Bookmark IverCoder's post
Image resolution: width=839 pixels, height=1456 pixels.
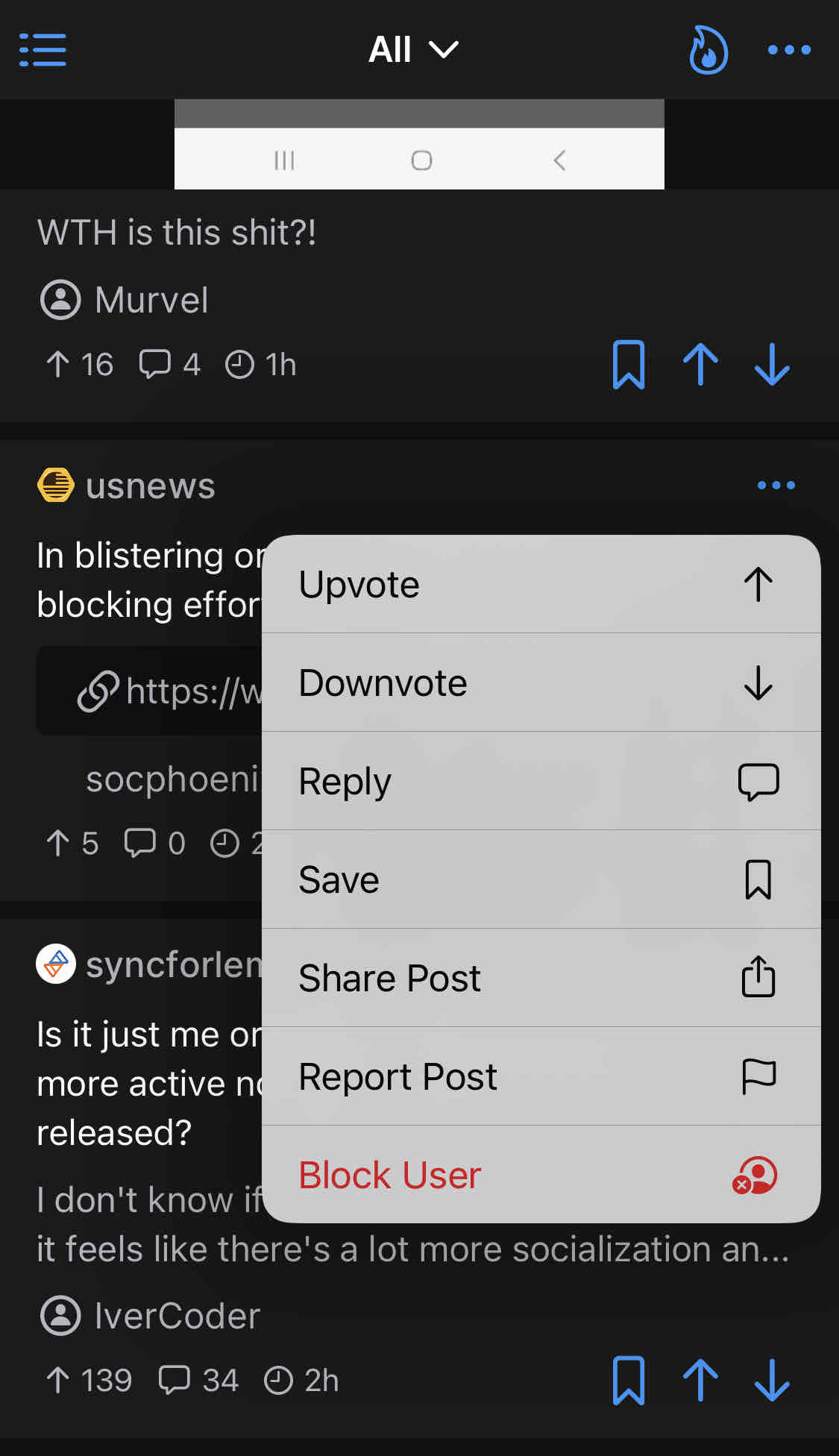click(x=629, y=1381)
